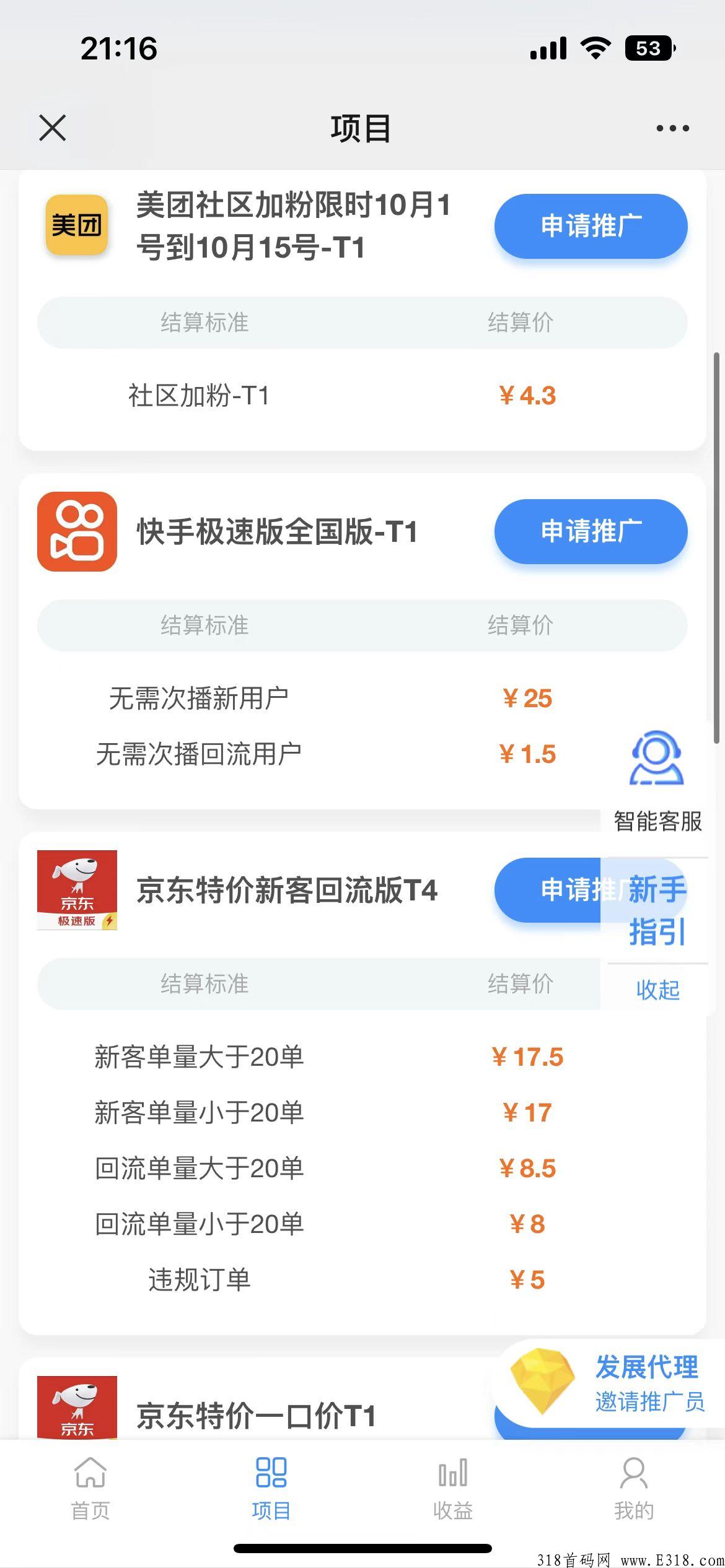Open the 新手指引 beginner guide

point(657,910)
